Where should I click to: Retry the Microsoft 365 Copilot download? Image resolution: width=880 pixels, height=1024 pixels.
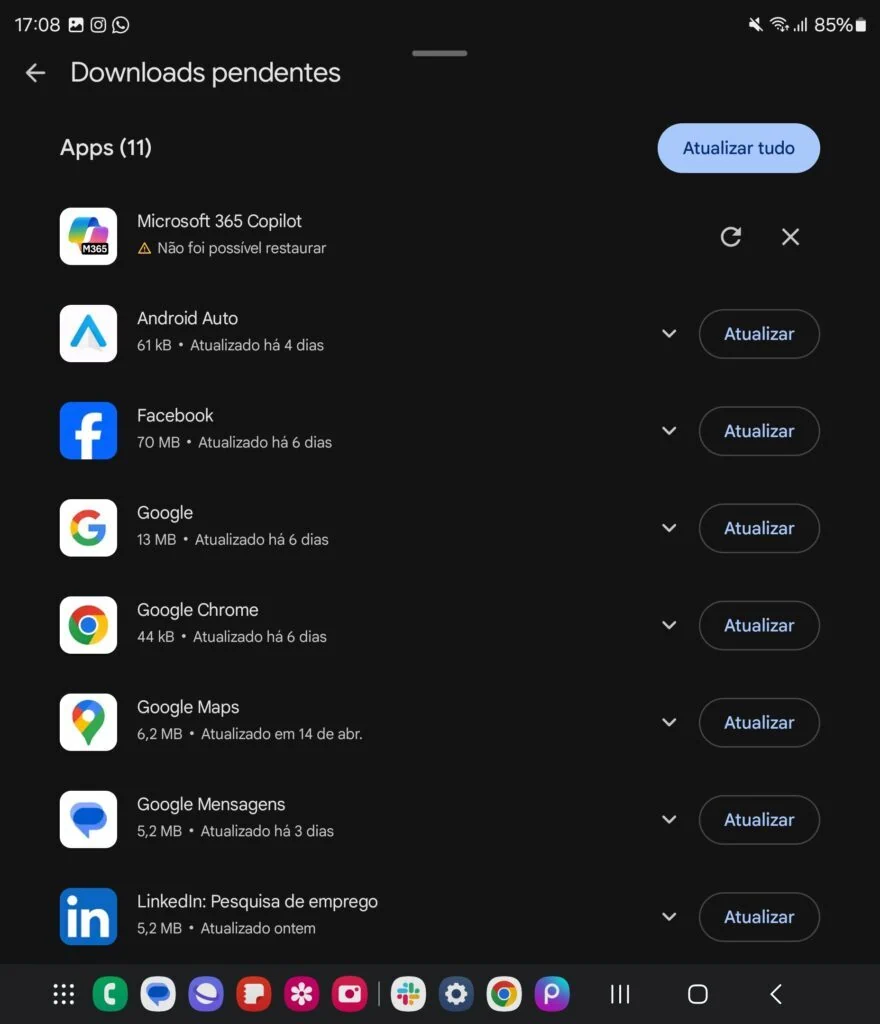[730, 236]
